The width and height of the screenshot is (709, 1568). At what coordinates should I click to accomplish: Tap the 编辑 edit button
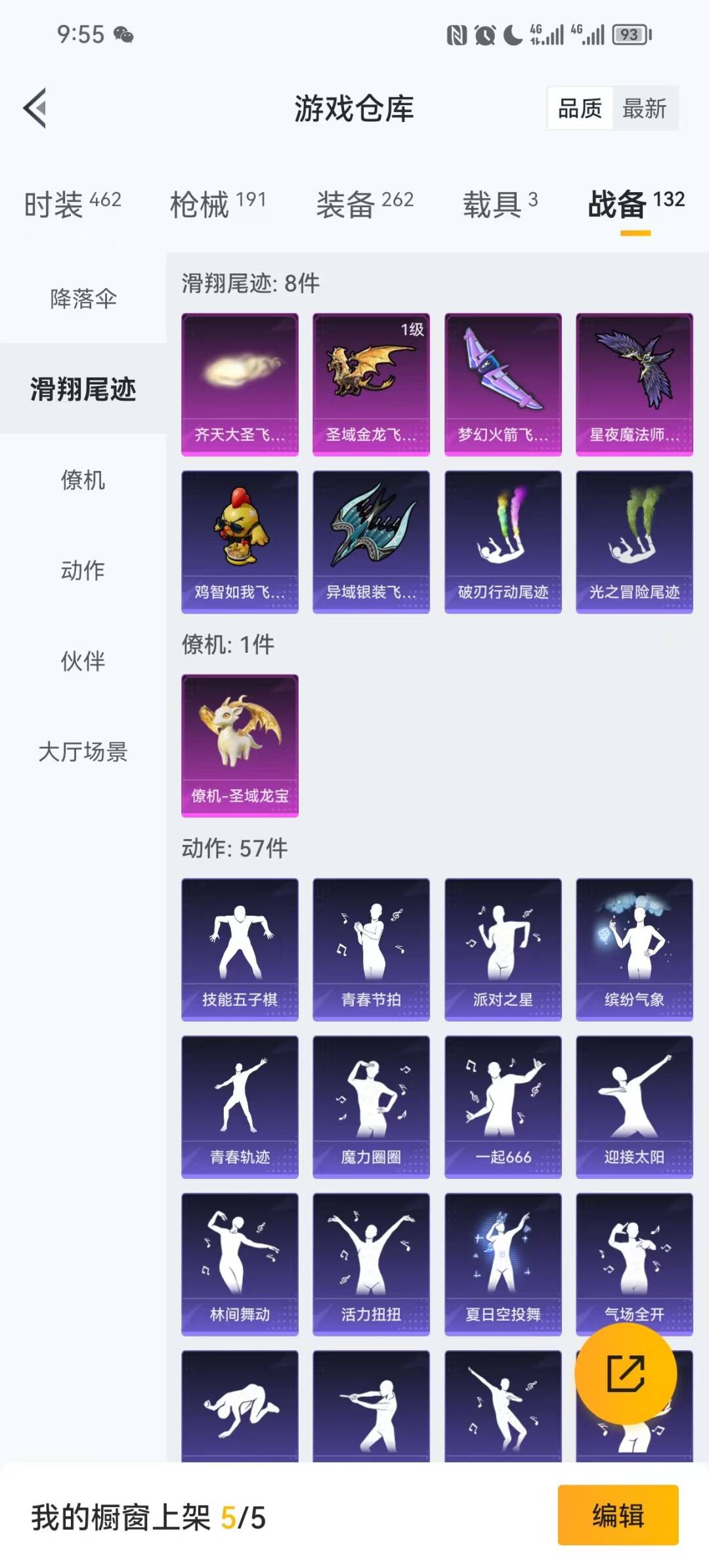tap(616, 1518)
